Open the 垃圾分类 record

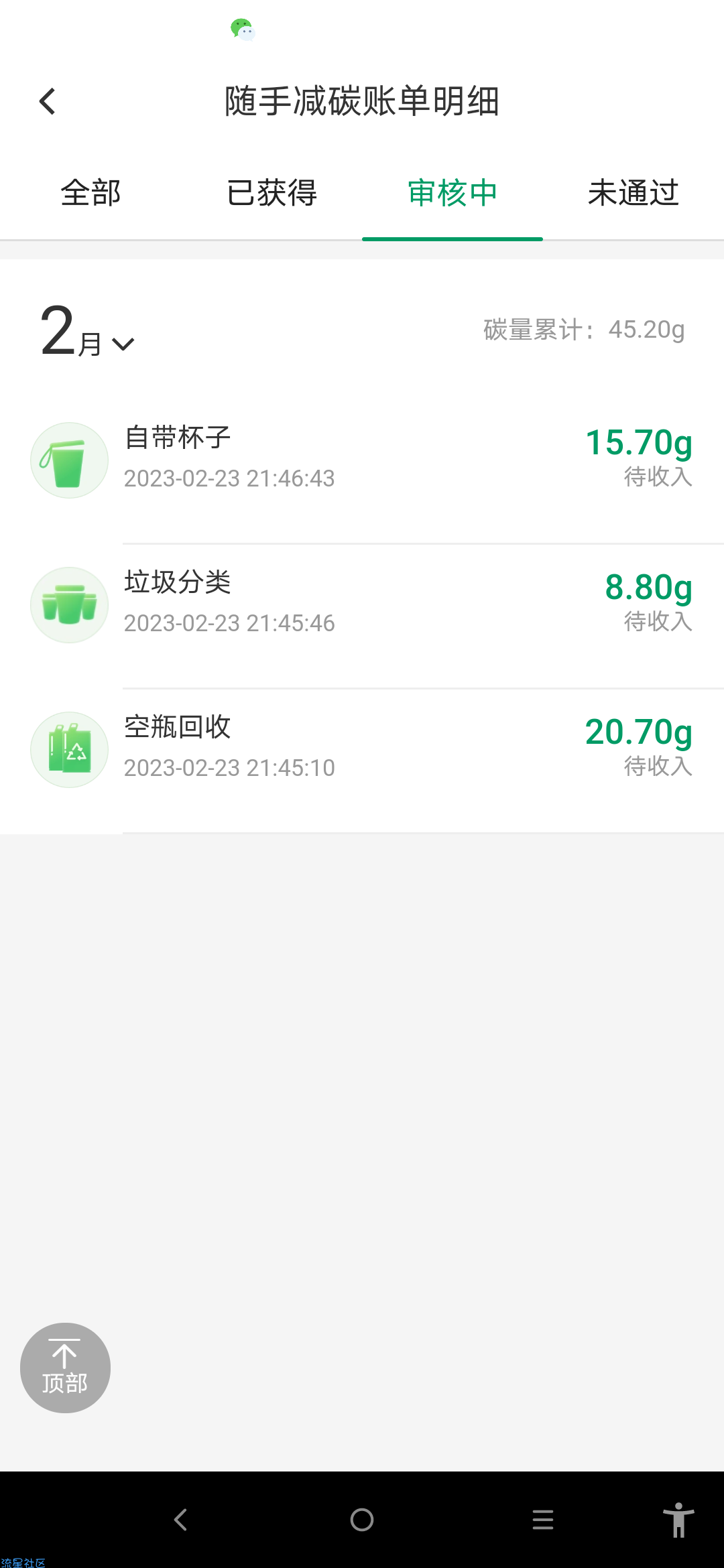(362, 605)
